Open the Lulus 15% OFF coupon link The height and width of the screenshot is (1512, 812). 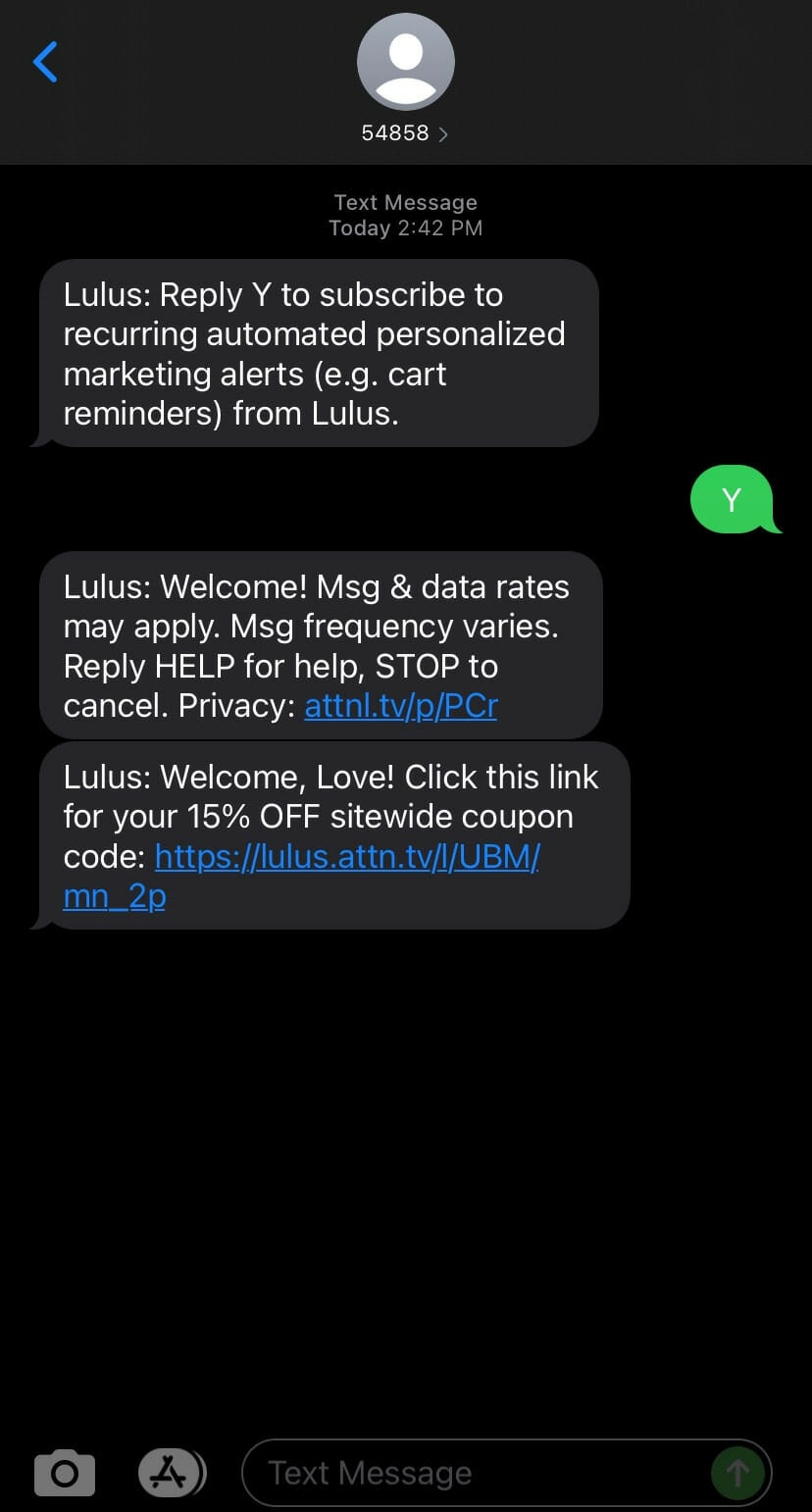(x=347, y=857)
